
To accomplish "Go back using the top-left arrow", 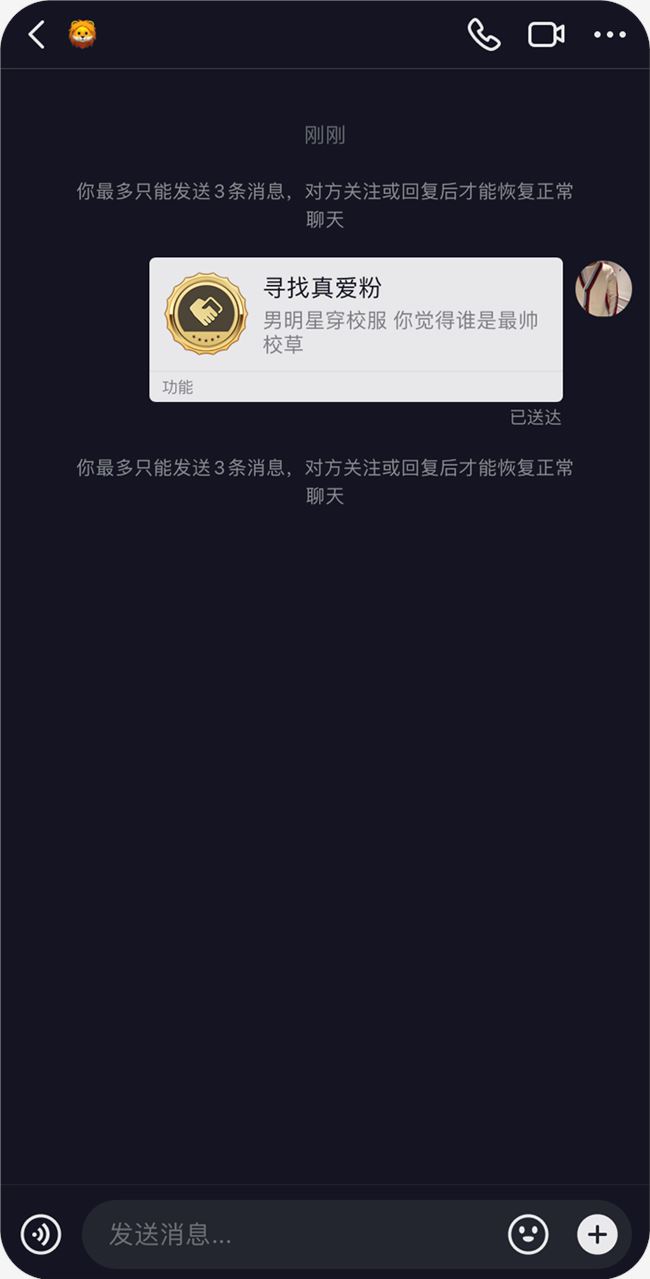I will tap(37, 35).
